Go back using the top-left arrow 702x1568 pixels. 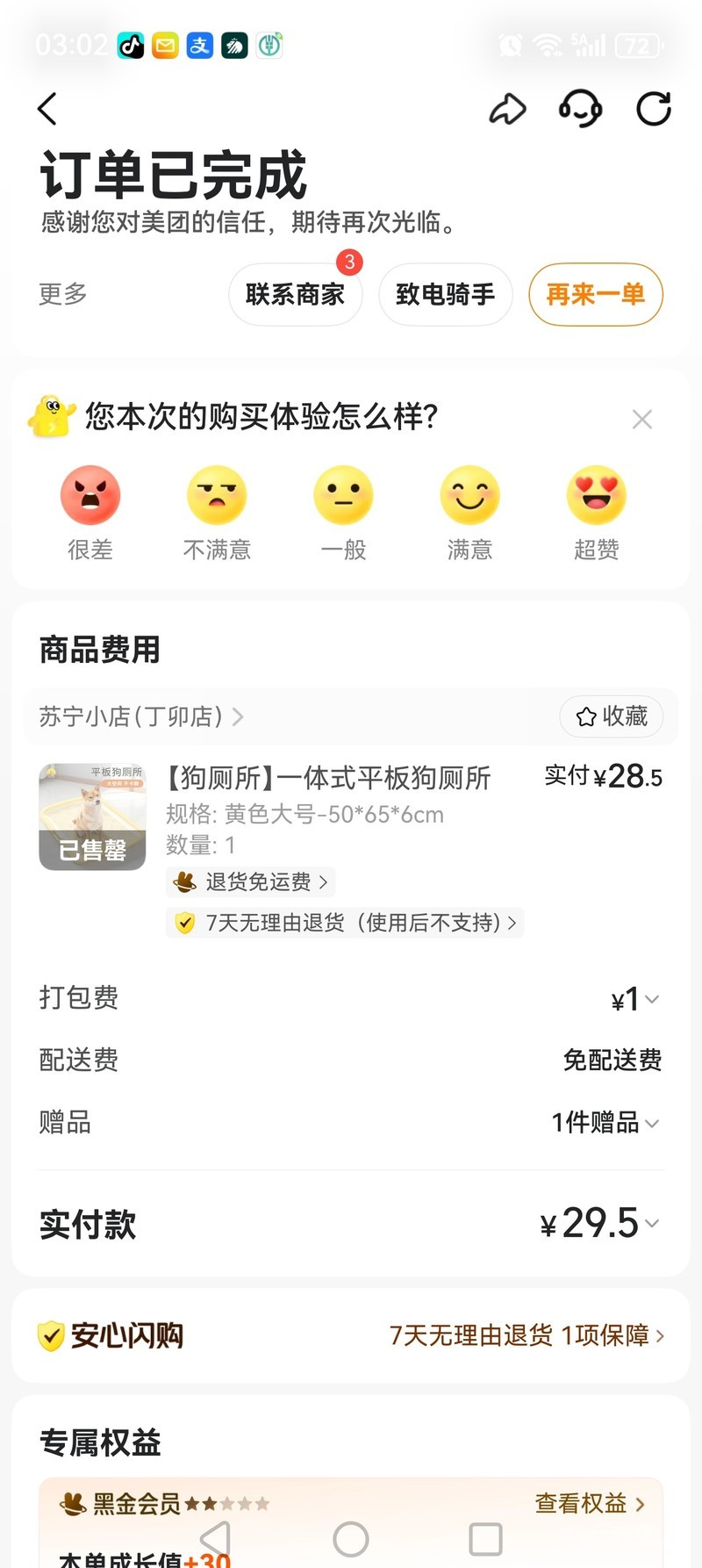(48, 109)
